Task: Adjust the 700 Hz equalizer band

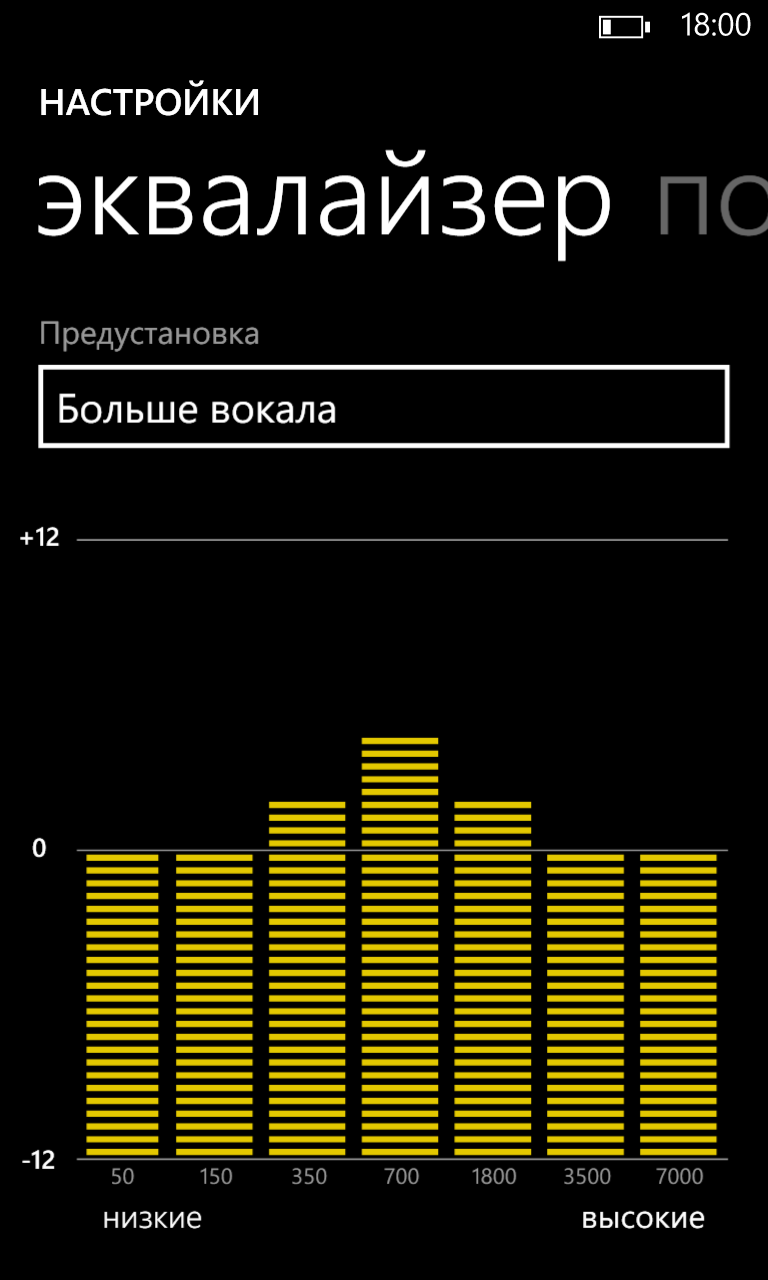Action: coord(400,946)
